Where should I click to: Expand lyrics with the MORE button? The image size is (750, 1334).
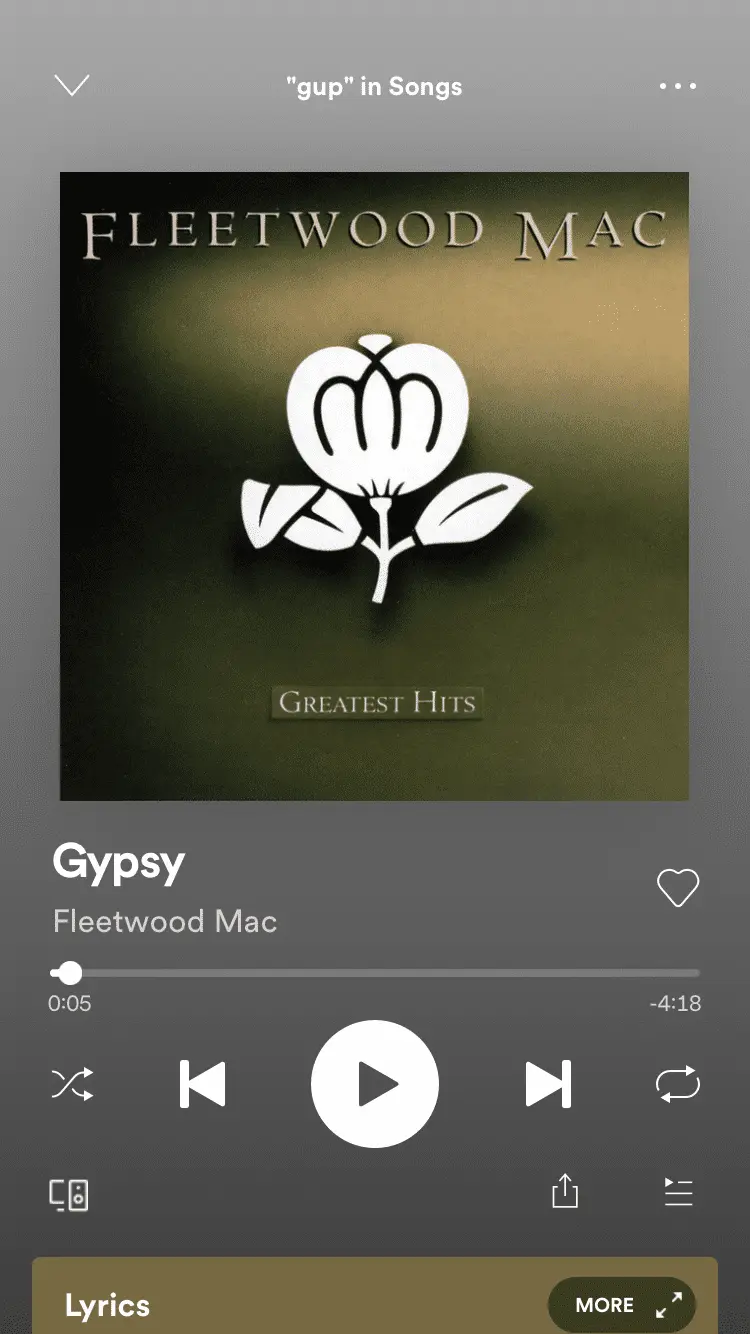[621, 1304]
